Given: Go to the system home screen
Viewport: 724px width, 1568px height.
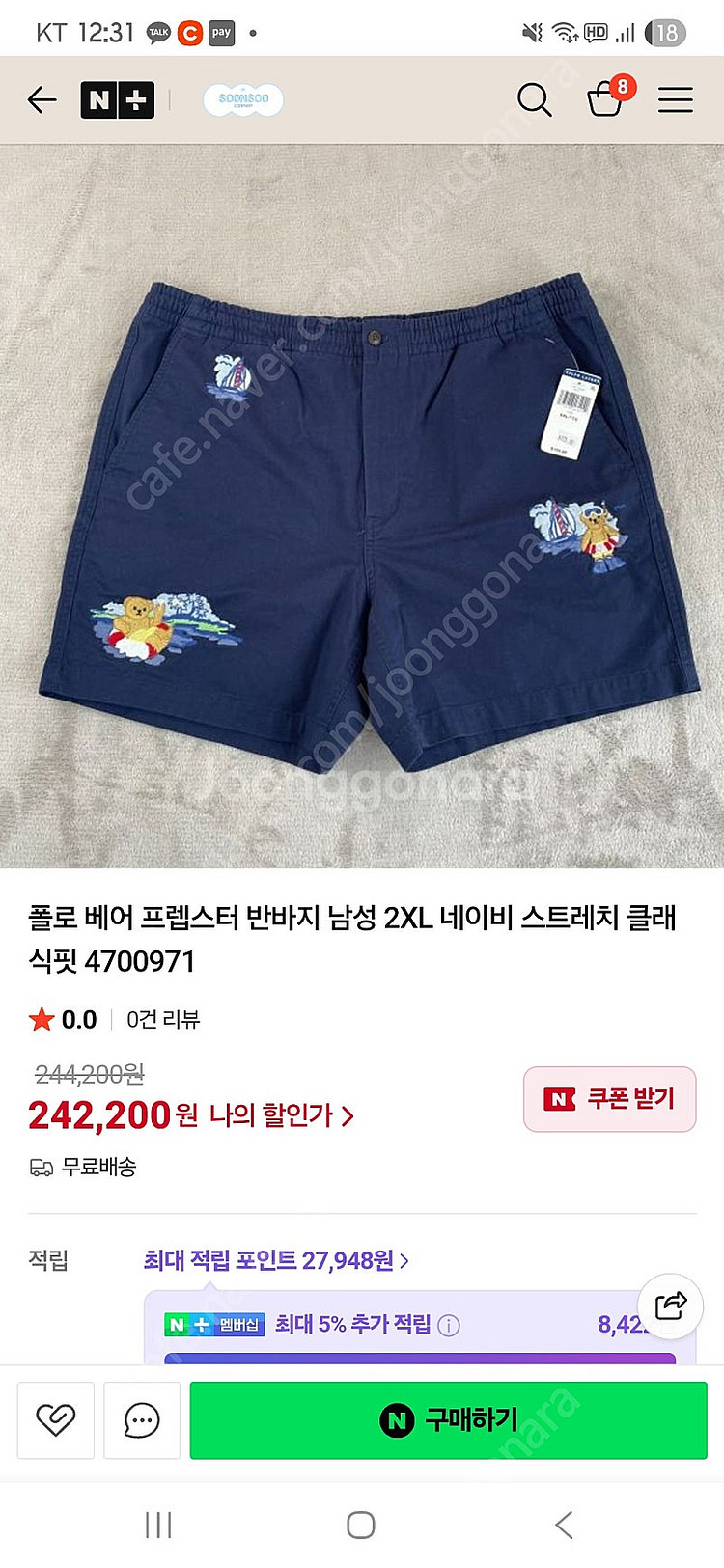Looking at the screenshot, I should pos(361,1525).
